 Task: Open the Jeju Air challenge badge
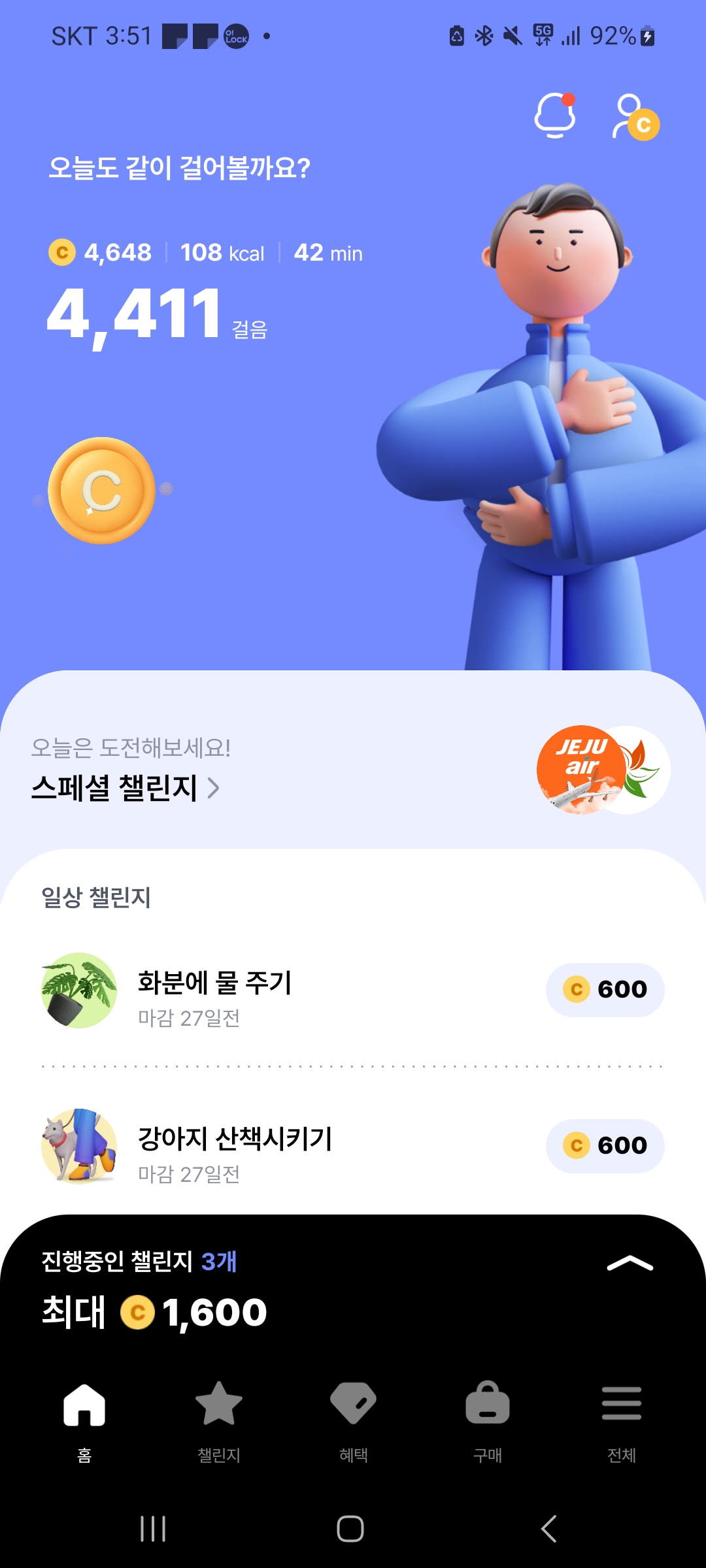603,770
